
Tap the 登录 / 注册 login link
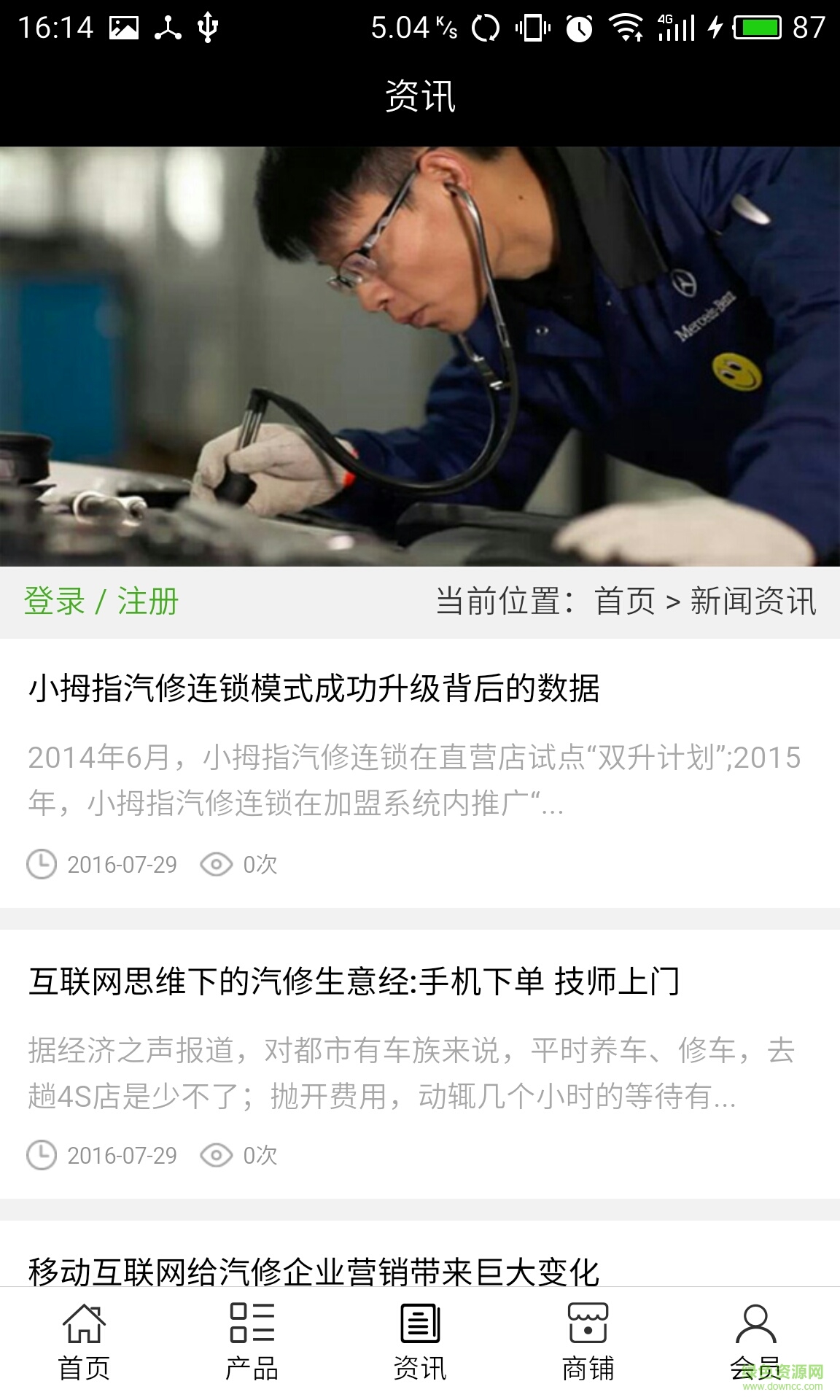[101, 602]
